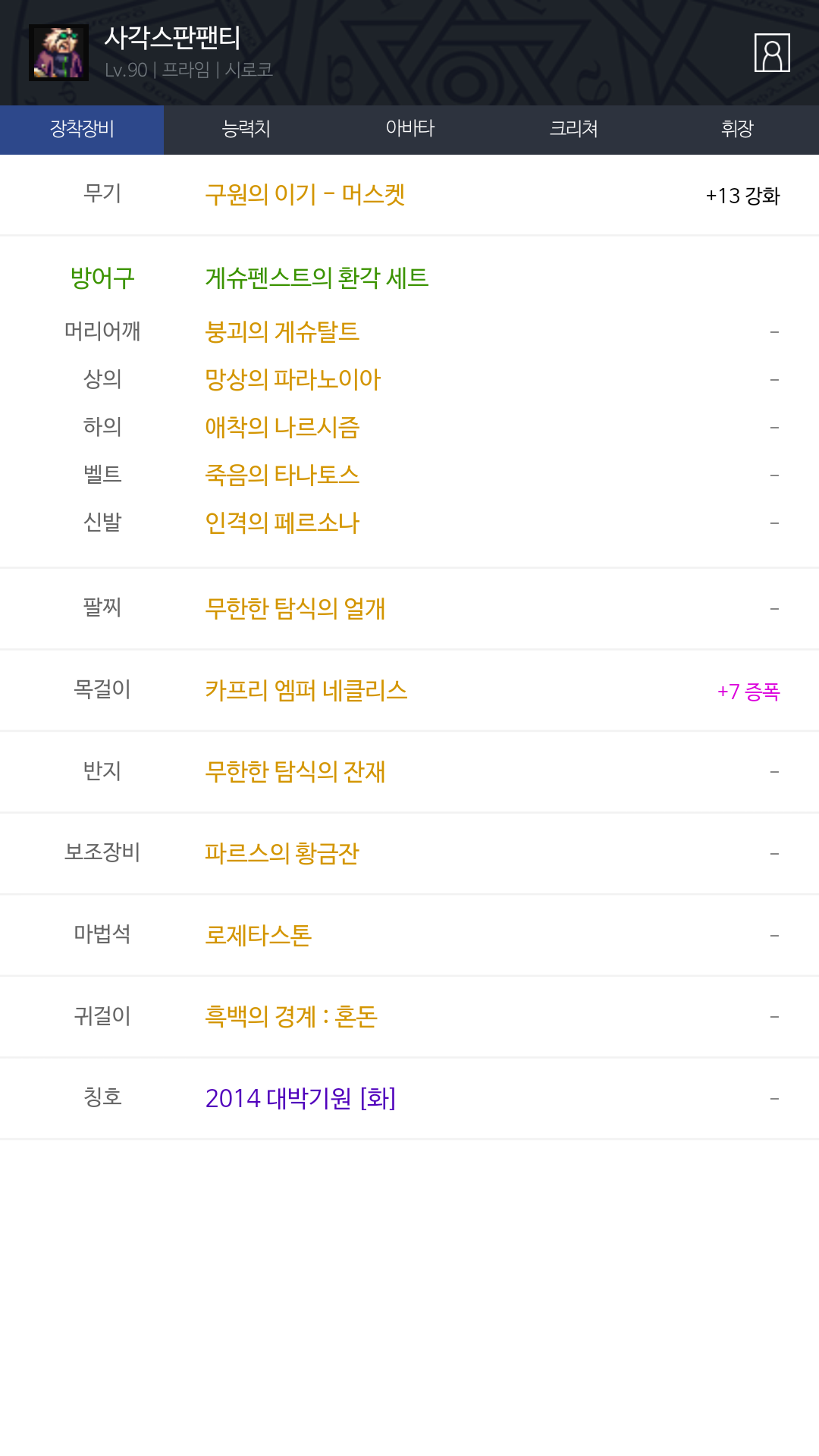This screenshot has height=1456, width=819.
Task: Open the 붕괴의 게슈탈트 shoulder item
Action: coord(282,332)
